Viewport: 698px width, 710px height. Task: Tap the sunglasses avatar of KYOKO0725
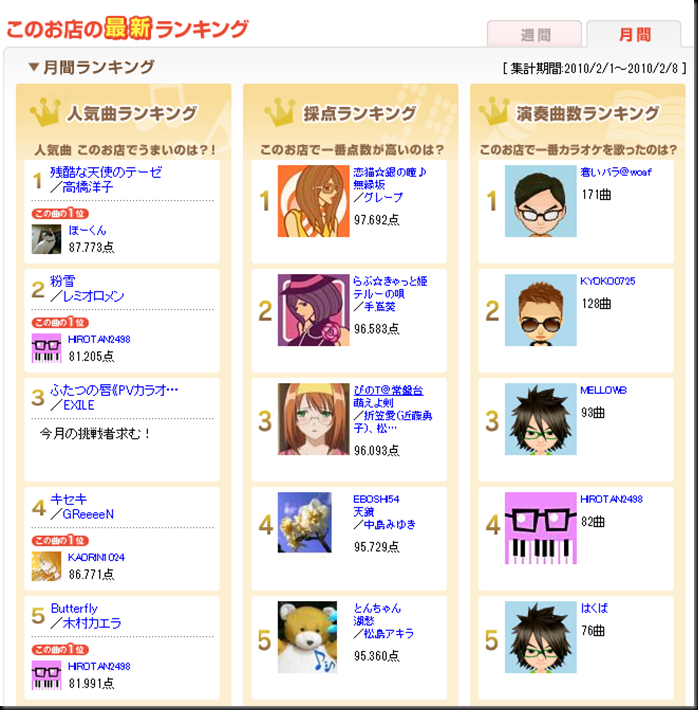coord(540,310)
